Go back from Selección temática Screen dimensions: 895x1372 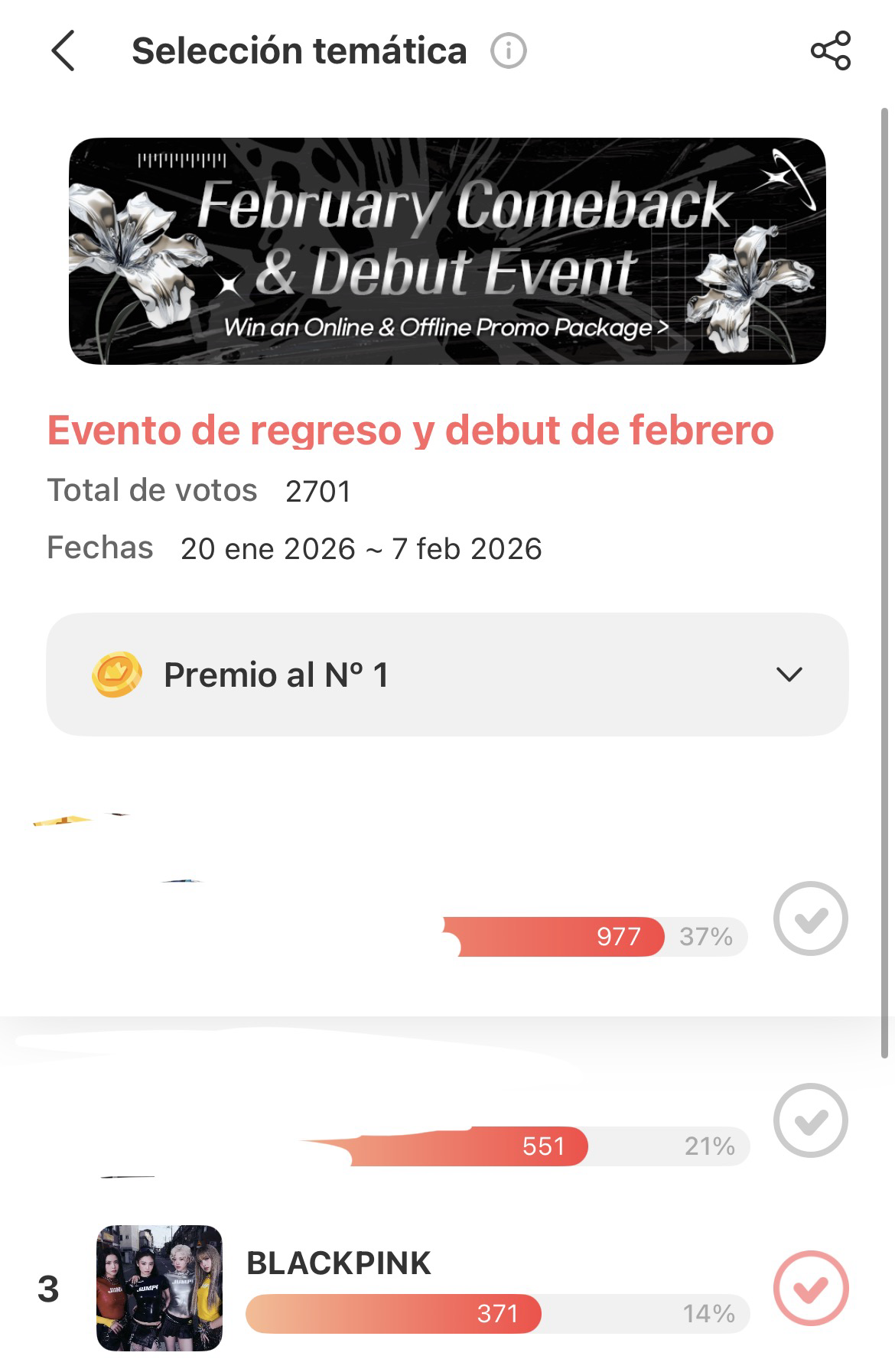coord(63,51)
